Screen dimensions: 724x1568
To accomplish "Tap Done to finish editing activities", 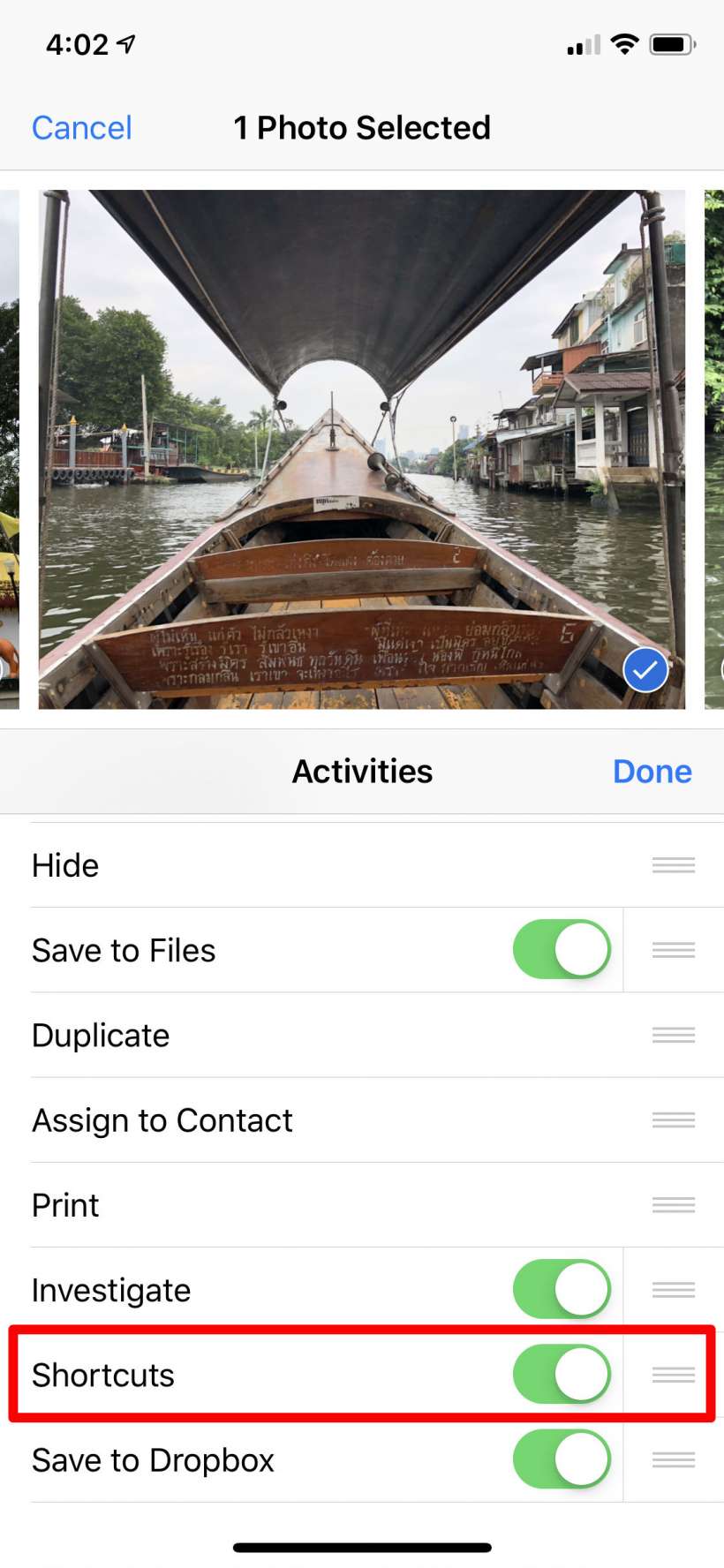I will [652, 772].
